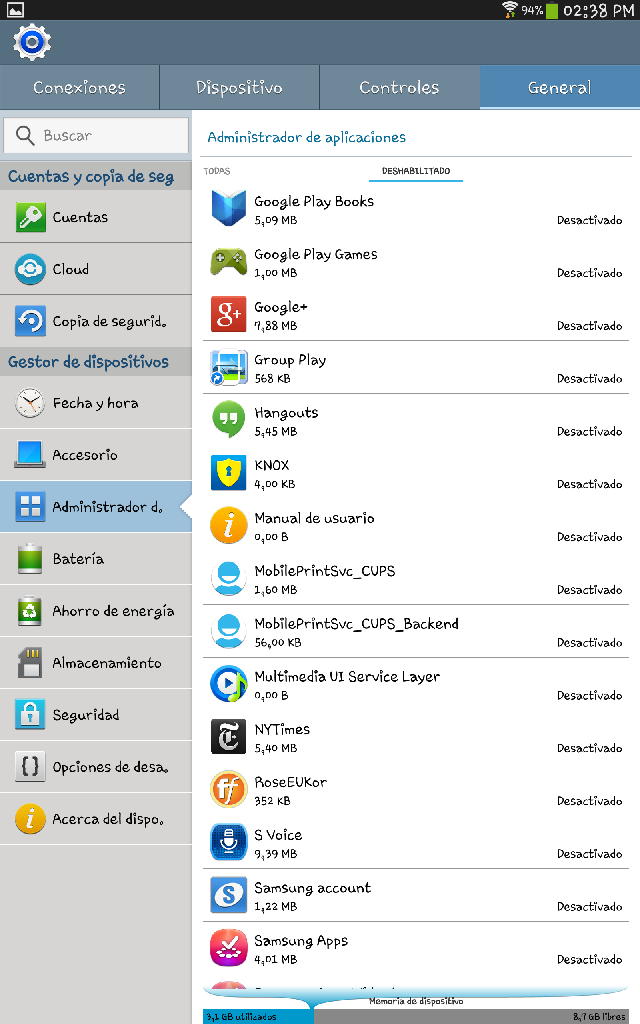Tap the Buscar search field
640x1024 pixels.
[96, 136]
